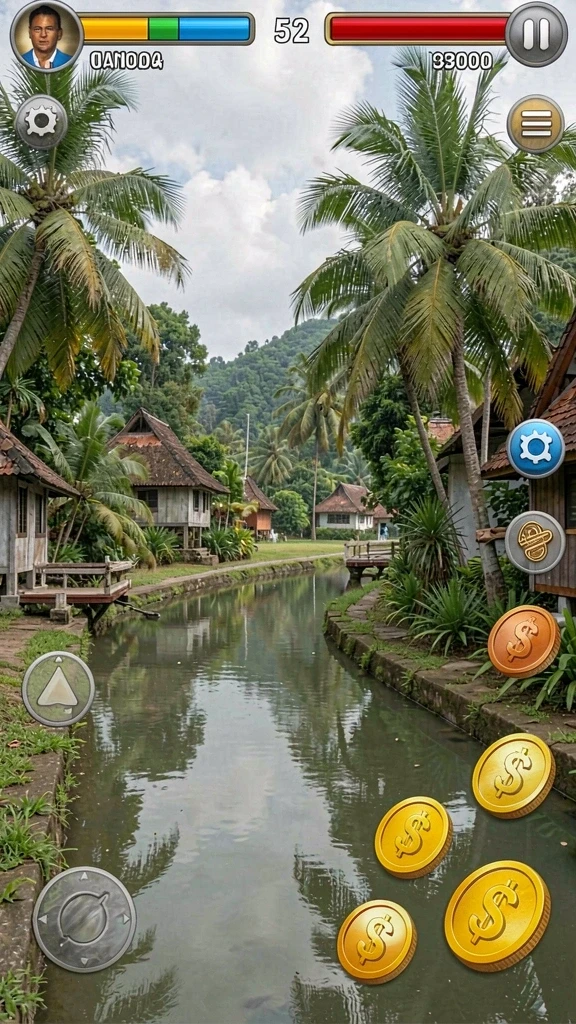Collect the copper dollar coin
576x1024 pixels.
click(x=524, y=641)
